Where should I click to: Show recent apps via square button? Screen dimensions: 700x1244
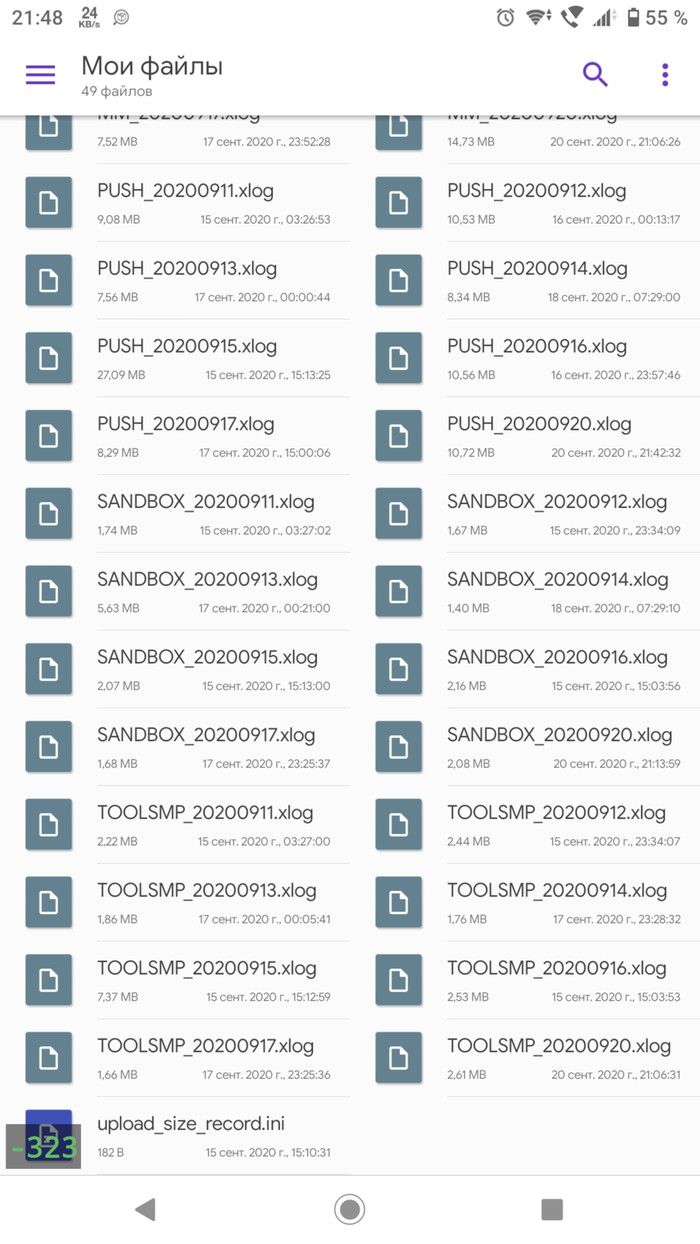pos(552,1210)
